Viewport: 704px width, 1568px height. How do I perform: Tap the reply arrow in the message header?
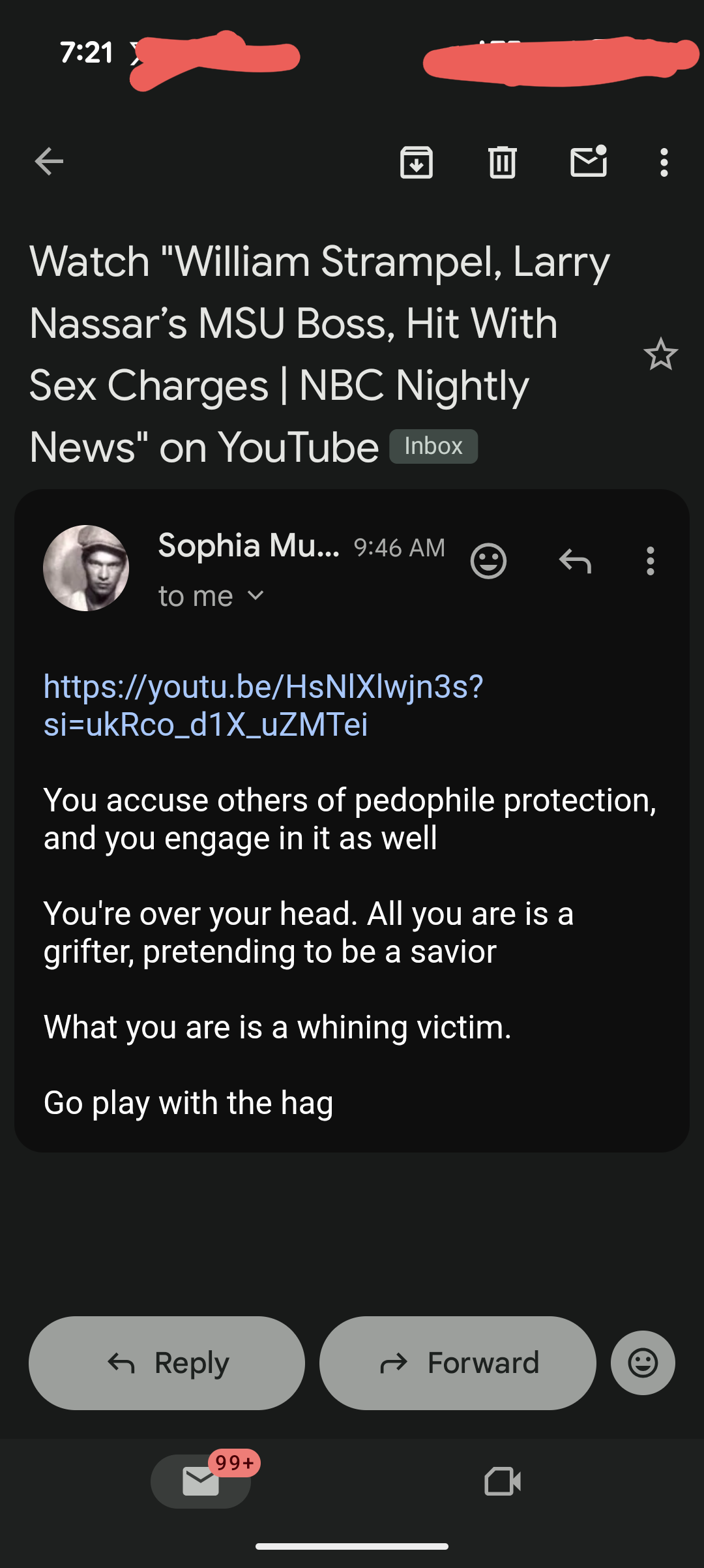(575, 561)
